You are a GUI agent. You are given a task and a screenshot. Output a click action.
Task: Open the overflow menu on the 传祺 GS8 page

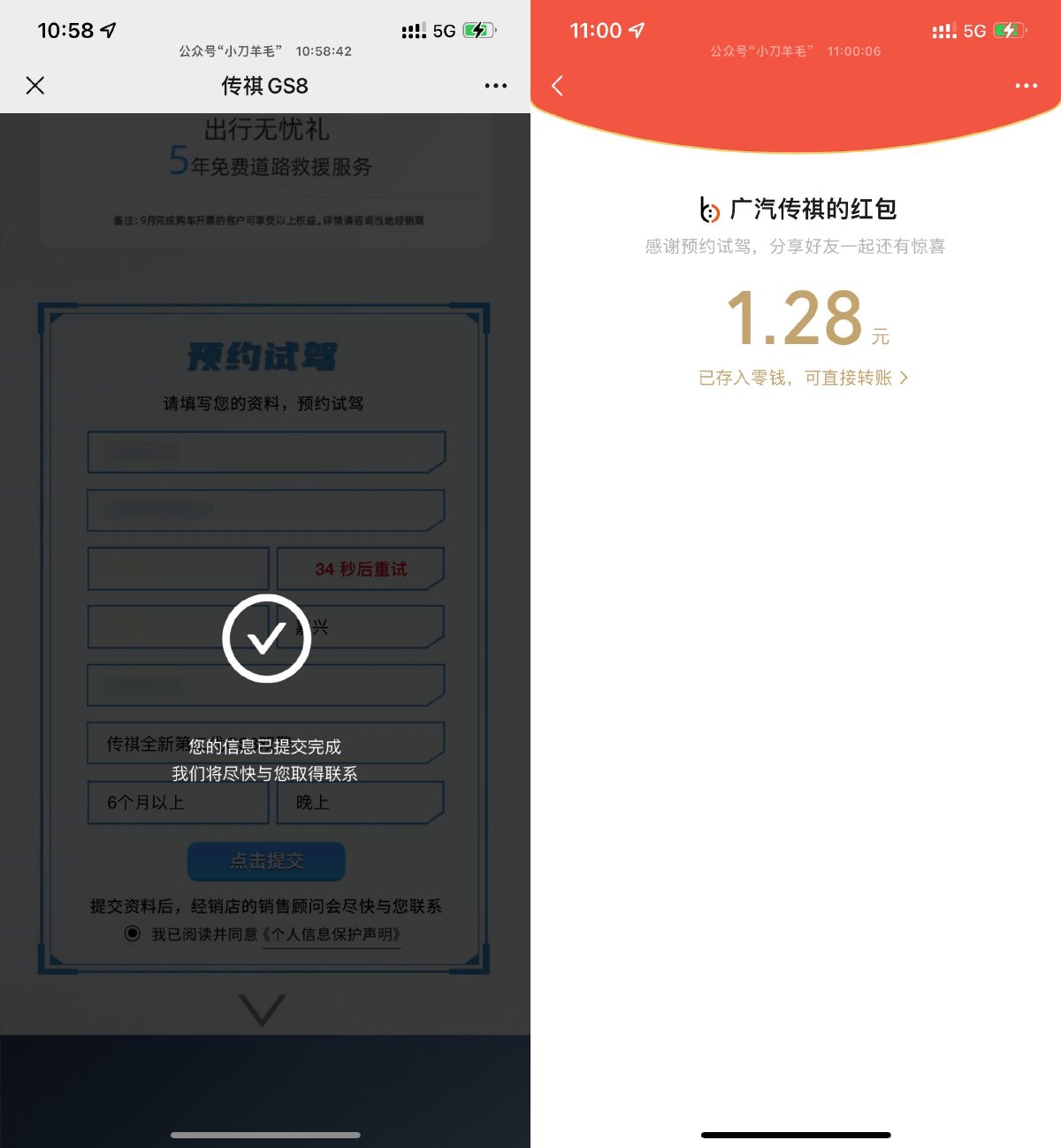pos(495,86)
